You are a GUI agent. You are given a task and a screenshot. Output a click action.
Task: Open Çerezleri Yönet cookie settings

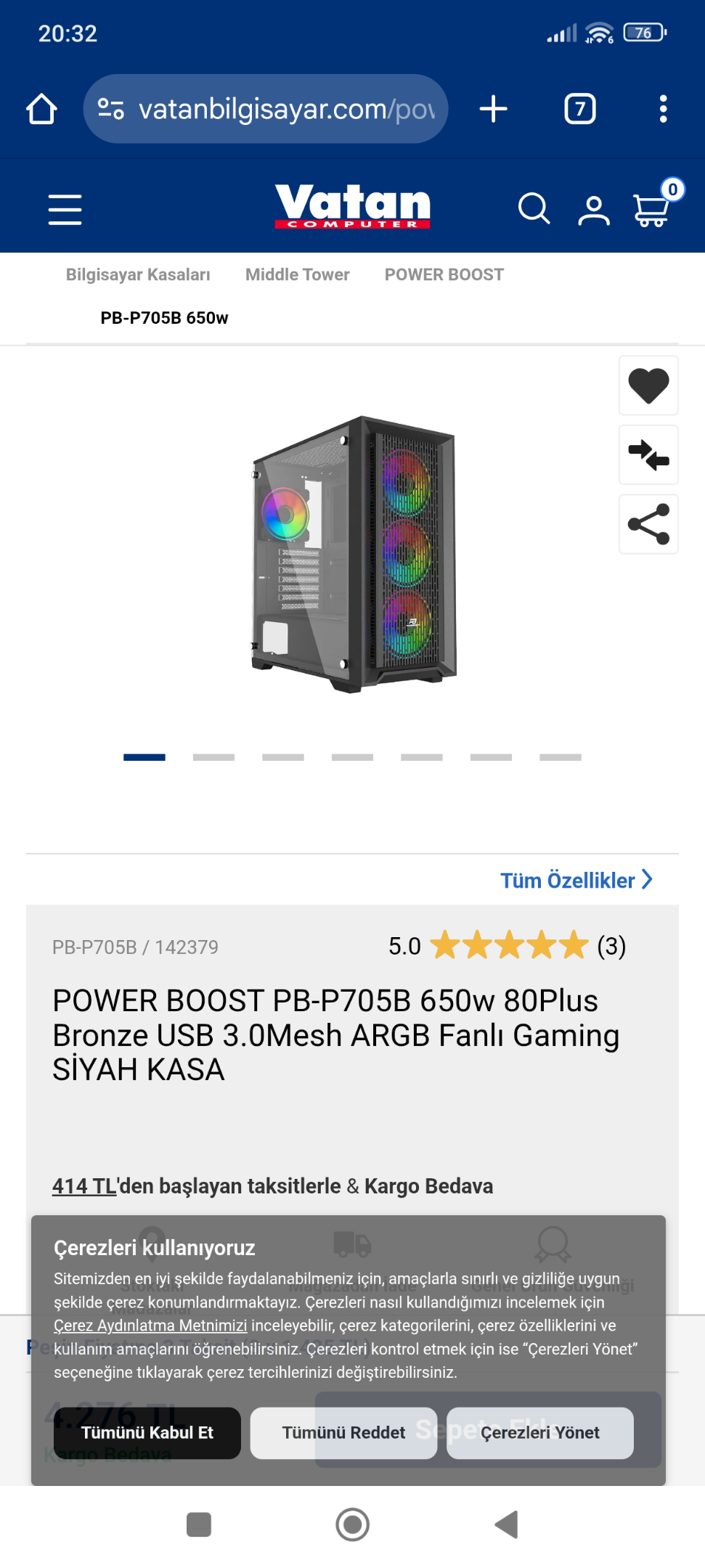pos(540,1433)
